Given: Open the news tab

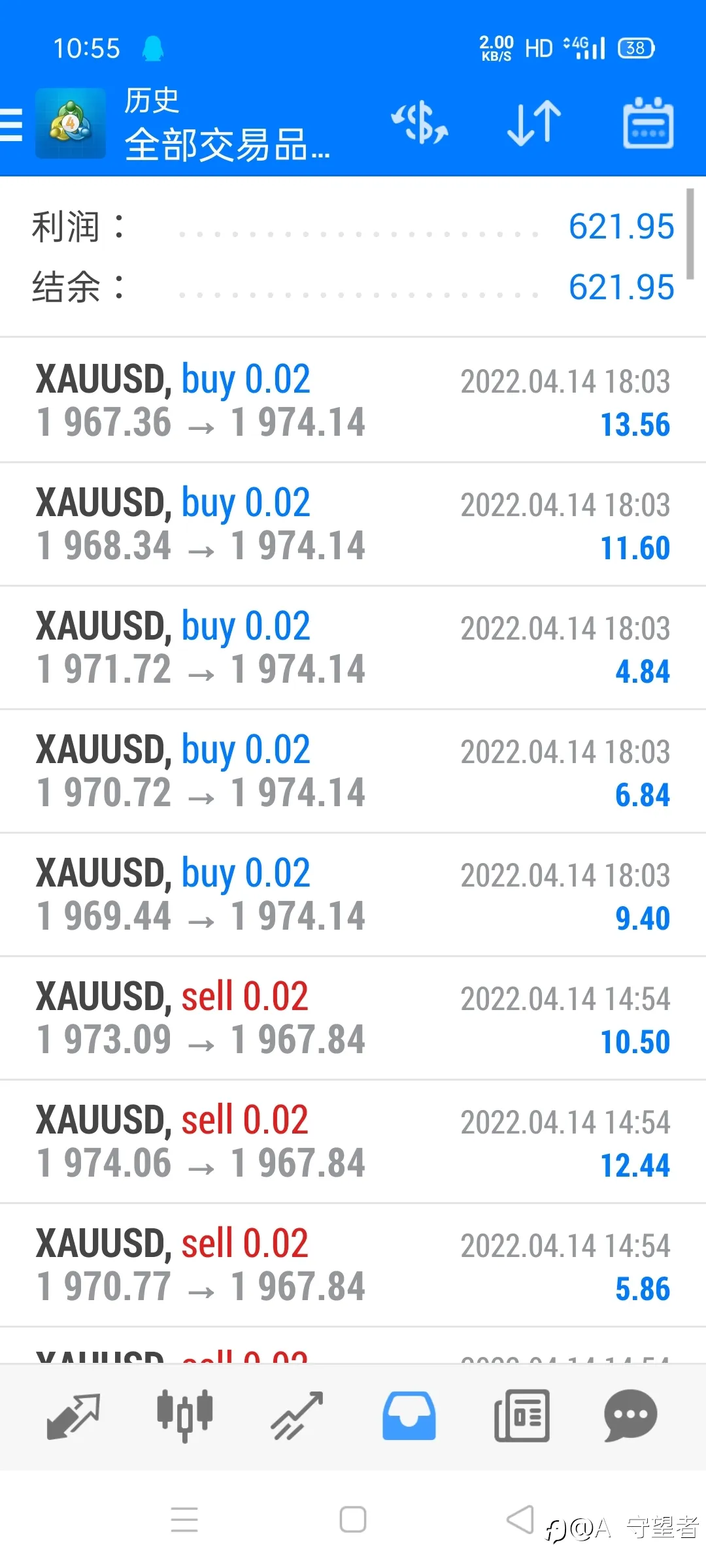Looking at the screenshot, I should [522, 1416].
